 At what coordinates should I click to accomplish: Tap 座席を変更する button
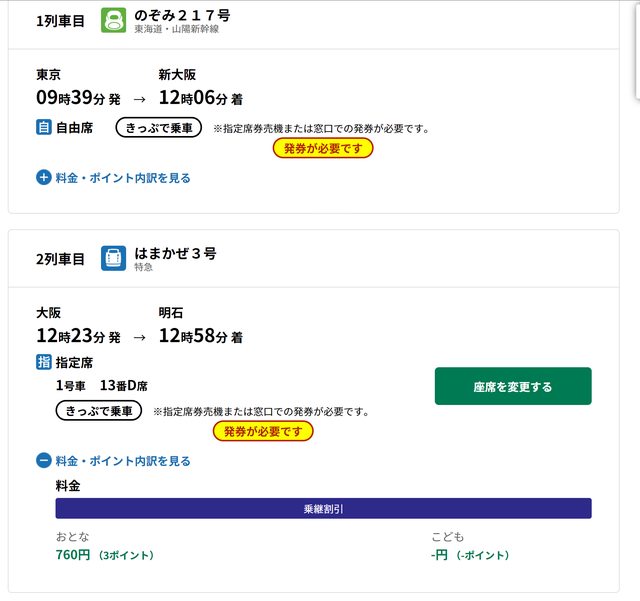pyautogui.click(x=512, y=386)
